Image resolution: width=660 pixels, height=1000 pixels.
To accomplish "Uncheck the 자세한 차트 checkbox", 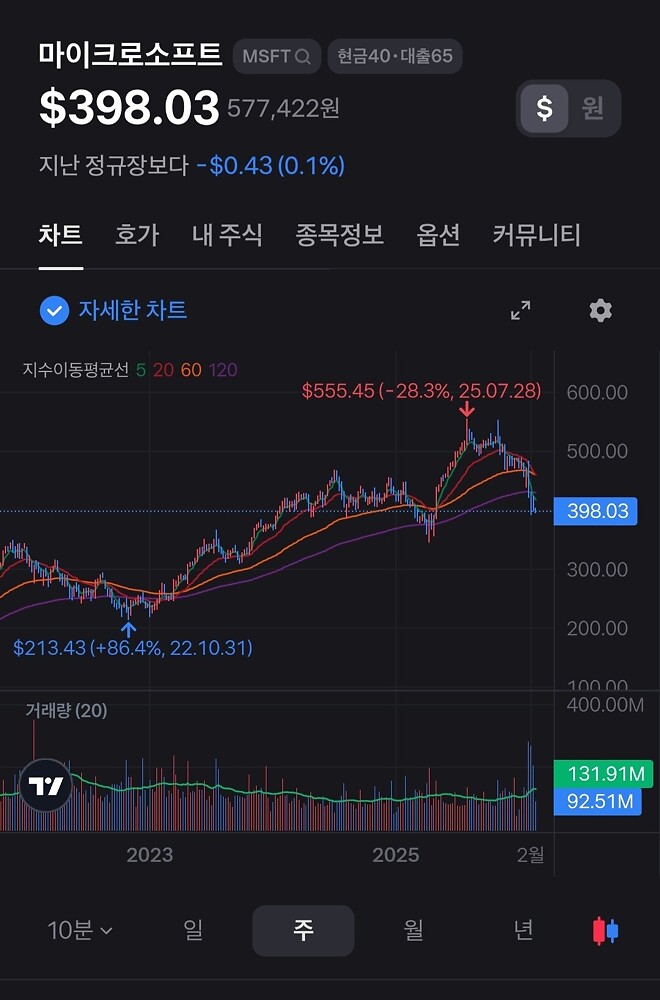I will [54, 311].
